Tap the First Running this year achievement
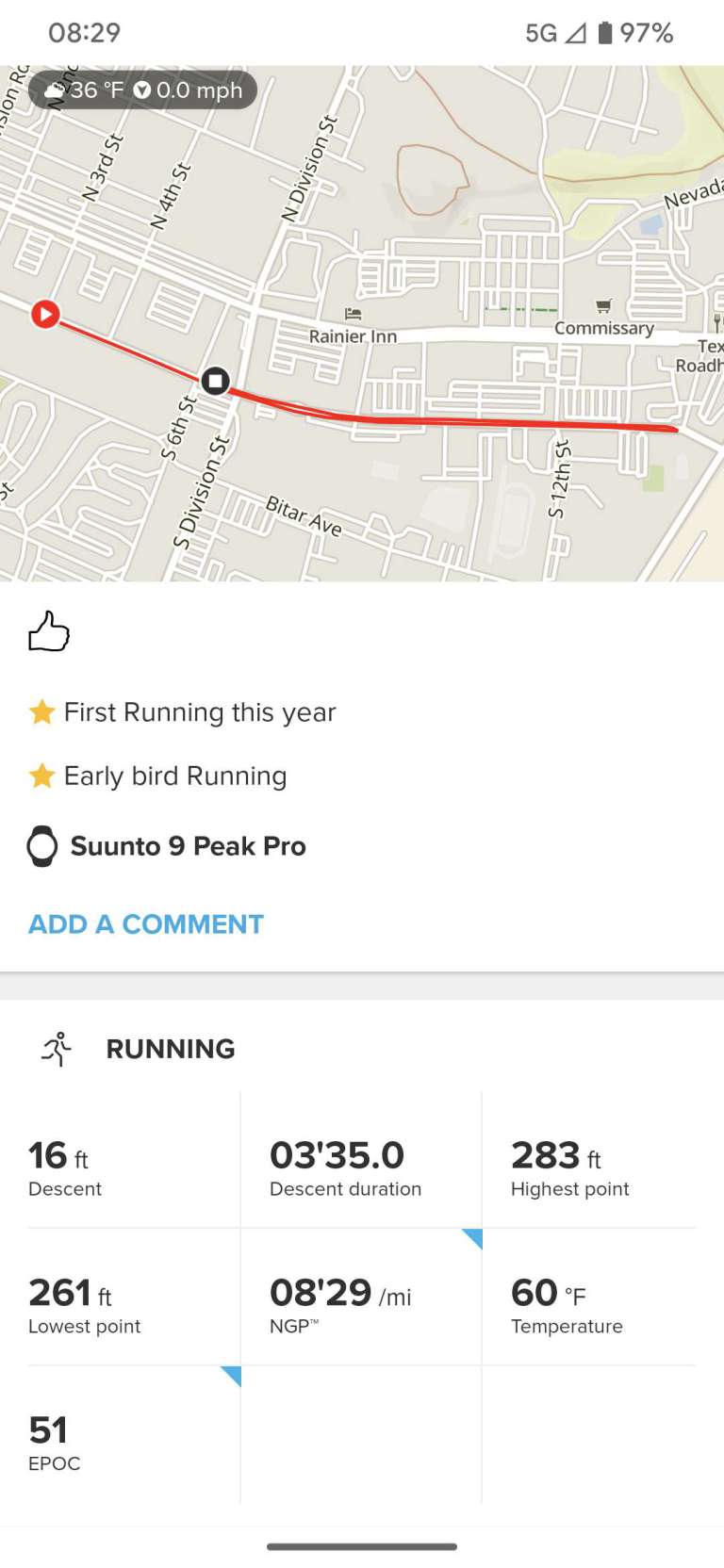Viewport: 724px width, 1568px height. [199, 712]
